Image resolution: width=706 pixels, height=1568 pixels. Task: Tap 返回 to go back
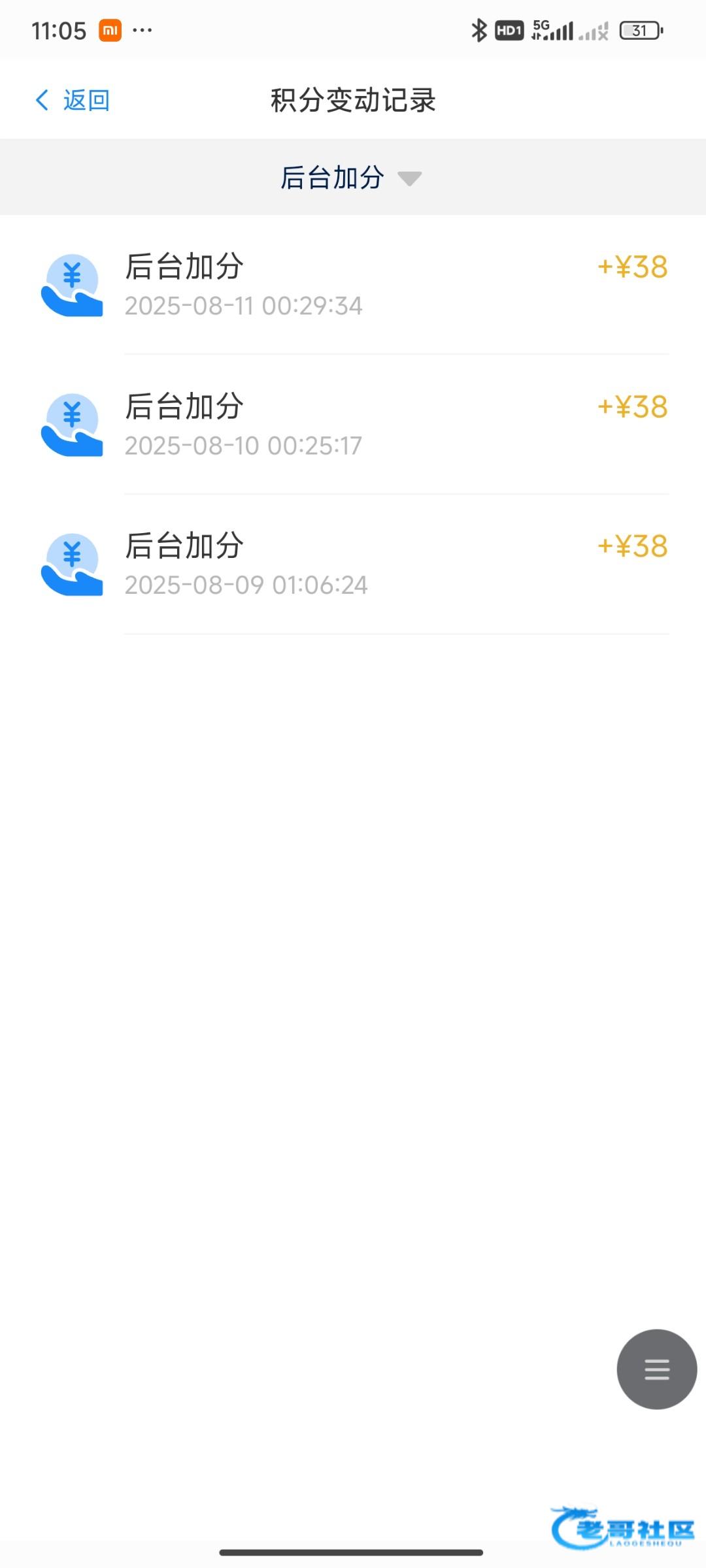72,100
